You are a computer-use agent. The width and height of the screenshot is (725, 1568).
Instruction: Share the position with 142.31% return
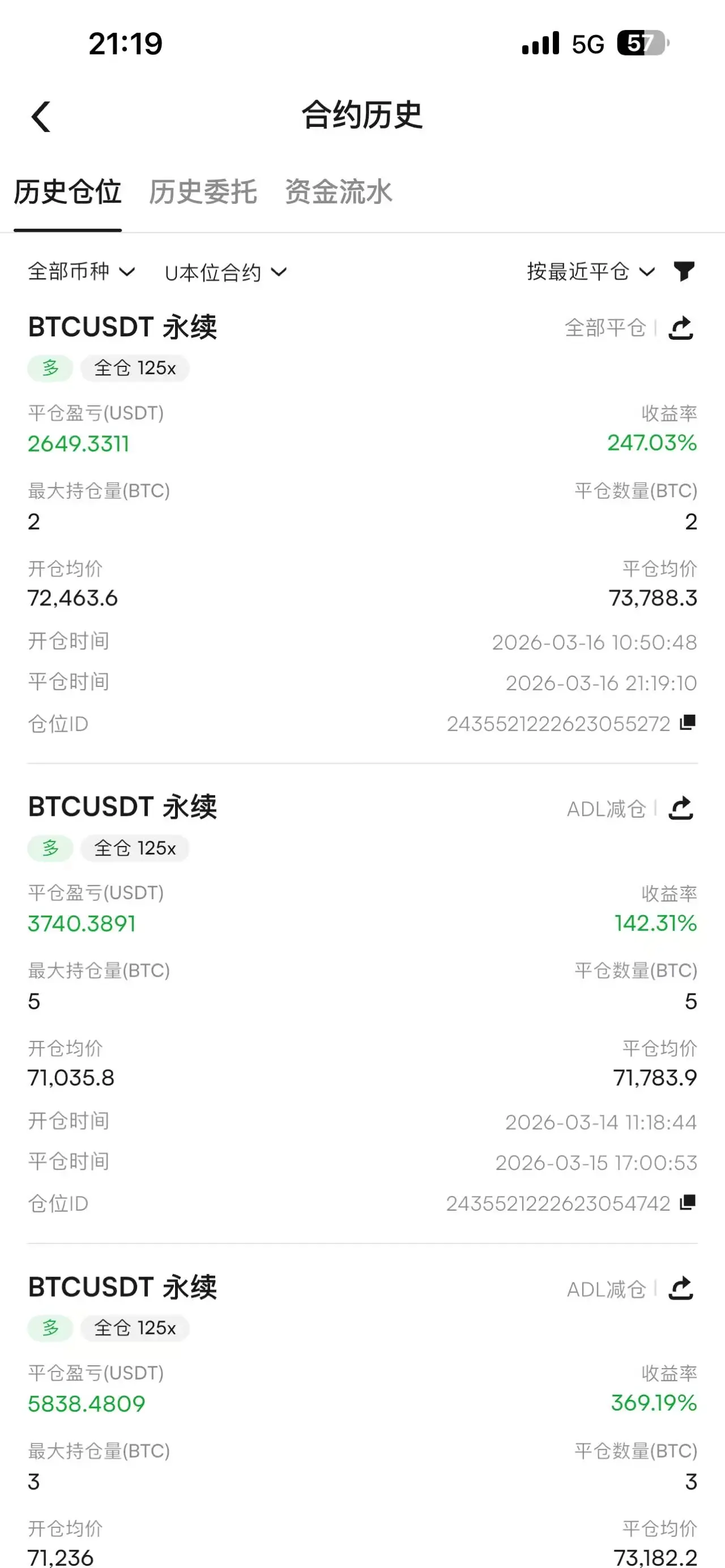tap(681, 808)
